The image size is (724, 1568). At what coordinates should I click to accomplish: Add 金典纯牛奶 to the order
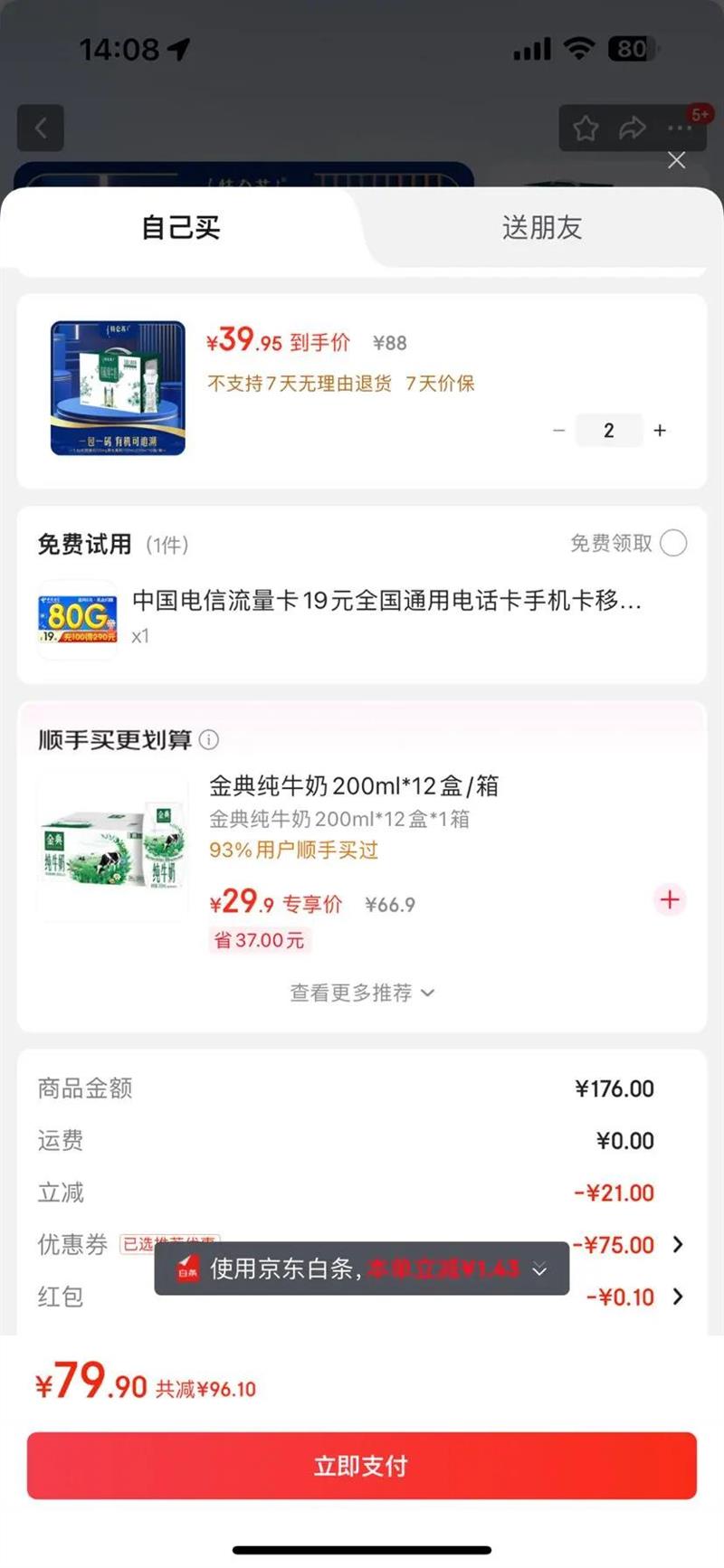(670, 899)
